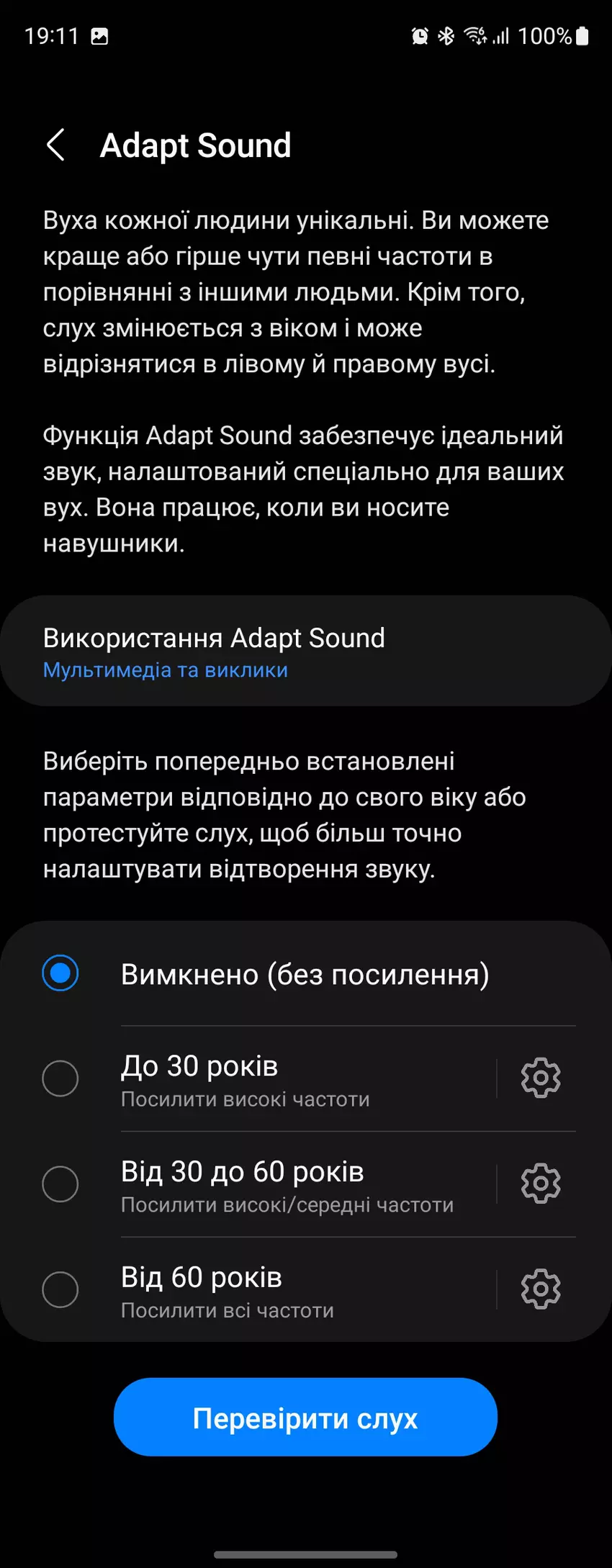Image resolution: width=612 pixels, height=1568 pixels.
Task: Go back from Adapt Sound screen
Action: [56, 145]
